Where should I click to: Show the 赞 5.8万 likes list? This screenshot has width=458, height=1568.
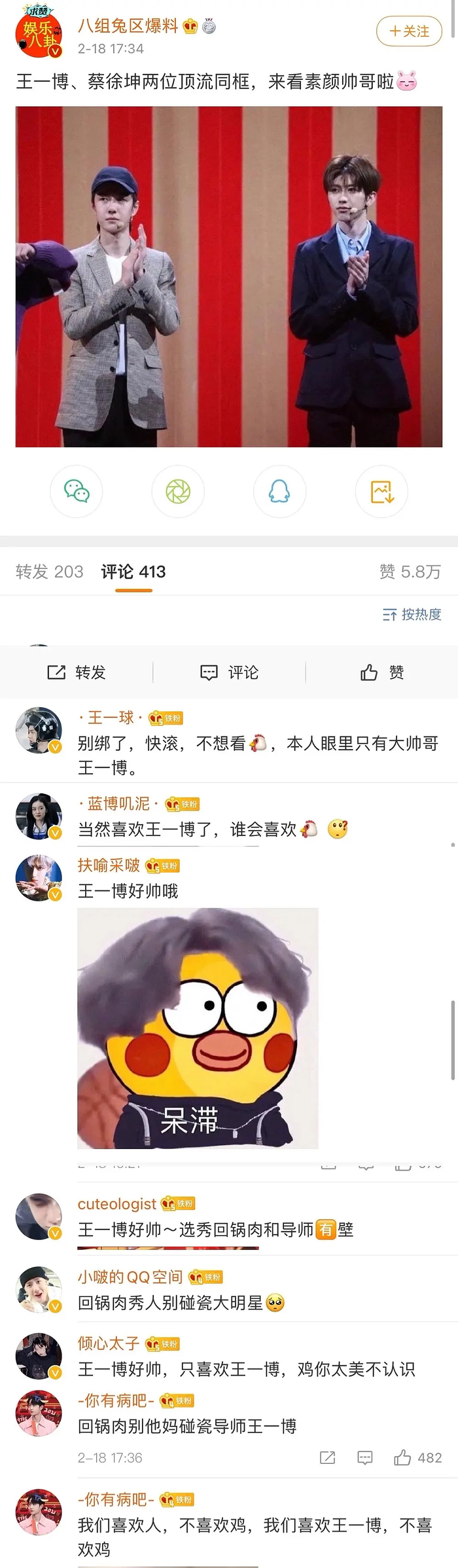coord(410,572)
